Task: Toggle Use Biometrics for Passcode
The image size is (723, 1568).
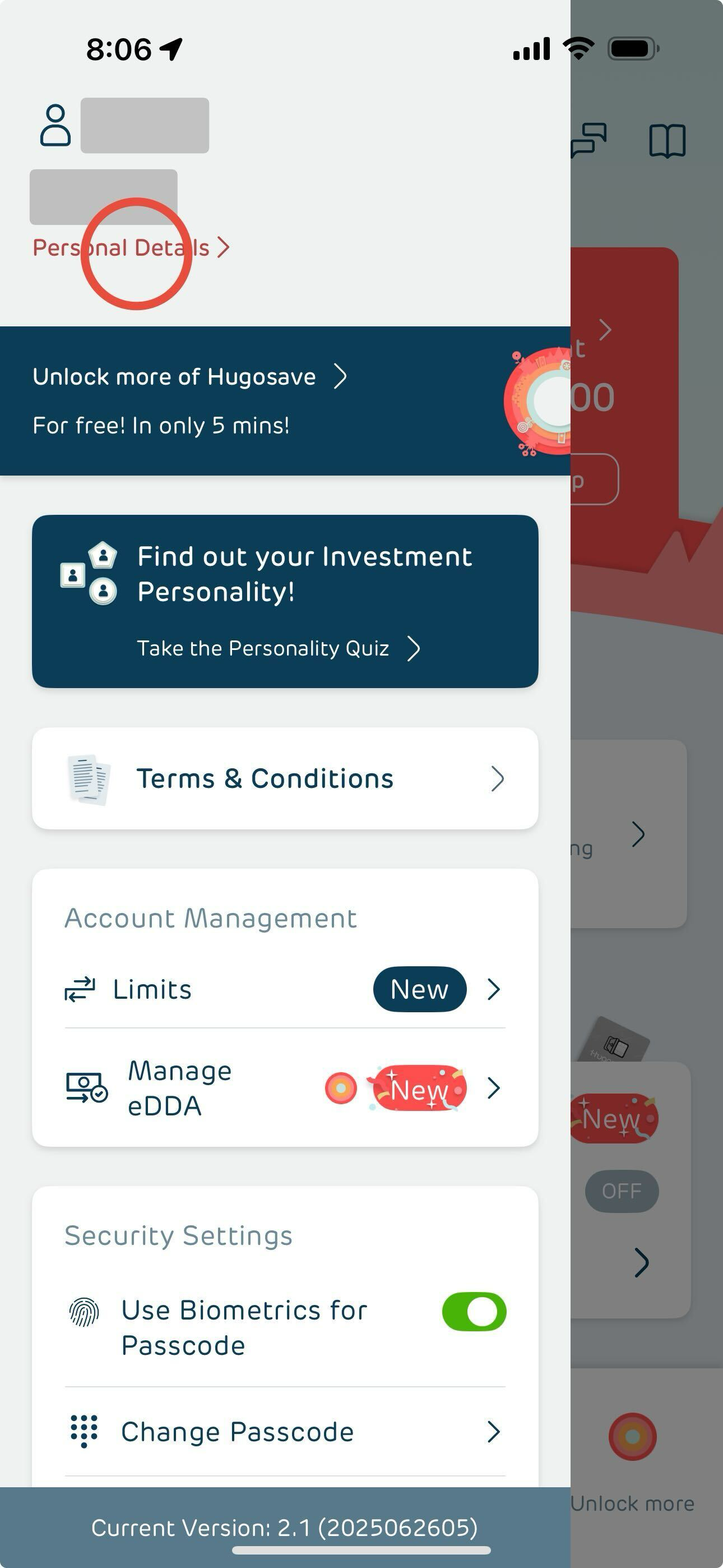Action: click(x=474, y=1312)
